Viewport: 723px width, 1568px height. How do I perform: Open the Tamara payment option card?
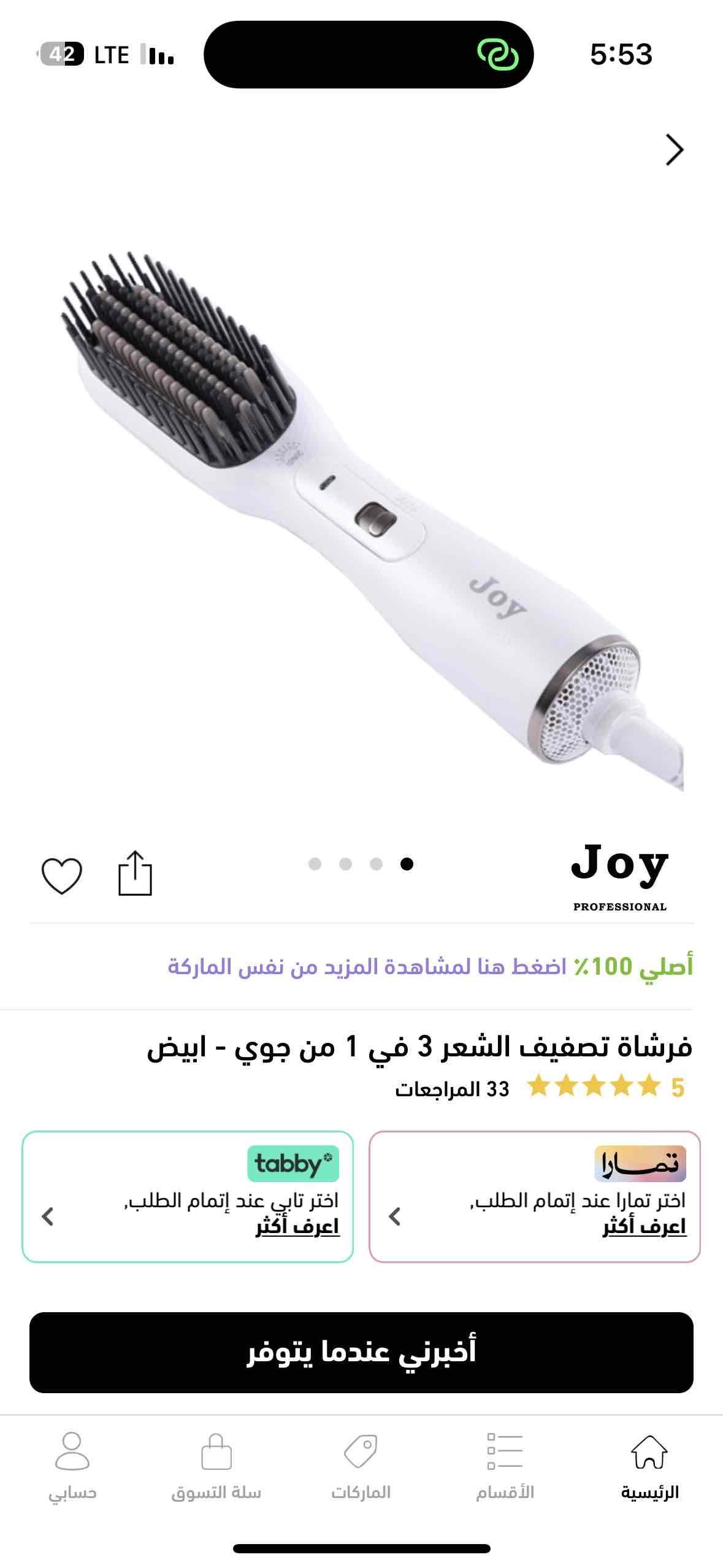pyautogui.click(x=535, y=1196)
